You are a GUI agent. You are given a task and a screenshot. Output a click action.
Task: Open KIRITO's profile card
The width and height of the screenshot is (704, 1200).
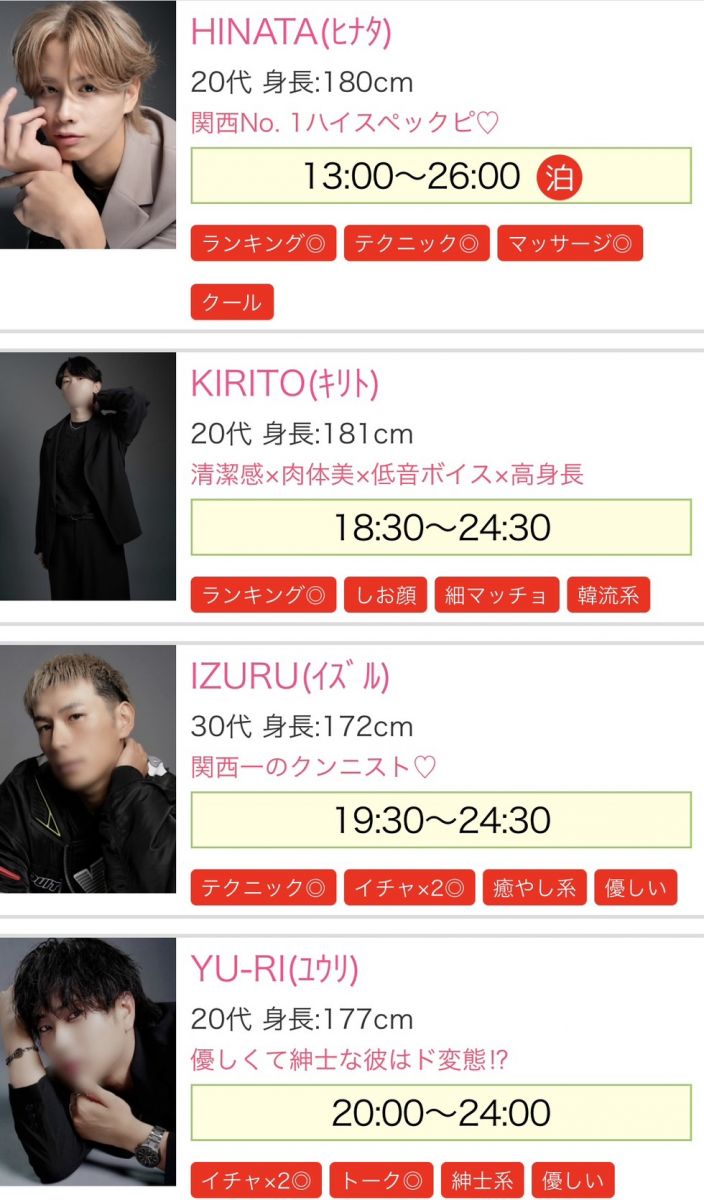coord(284,384)
